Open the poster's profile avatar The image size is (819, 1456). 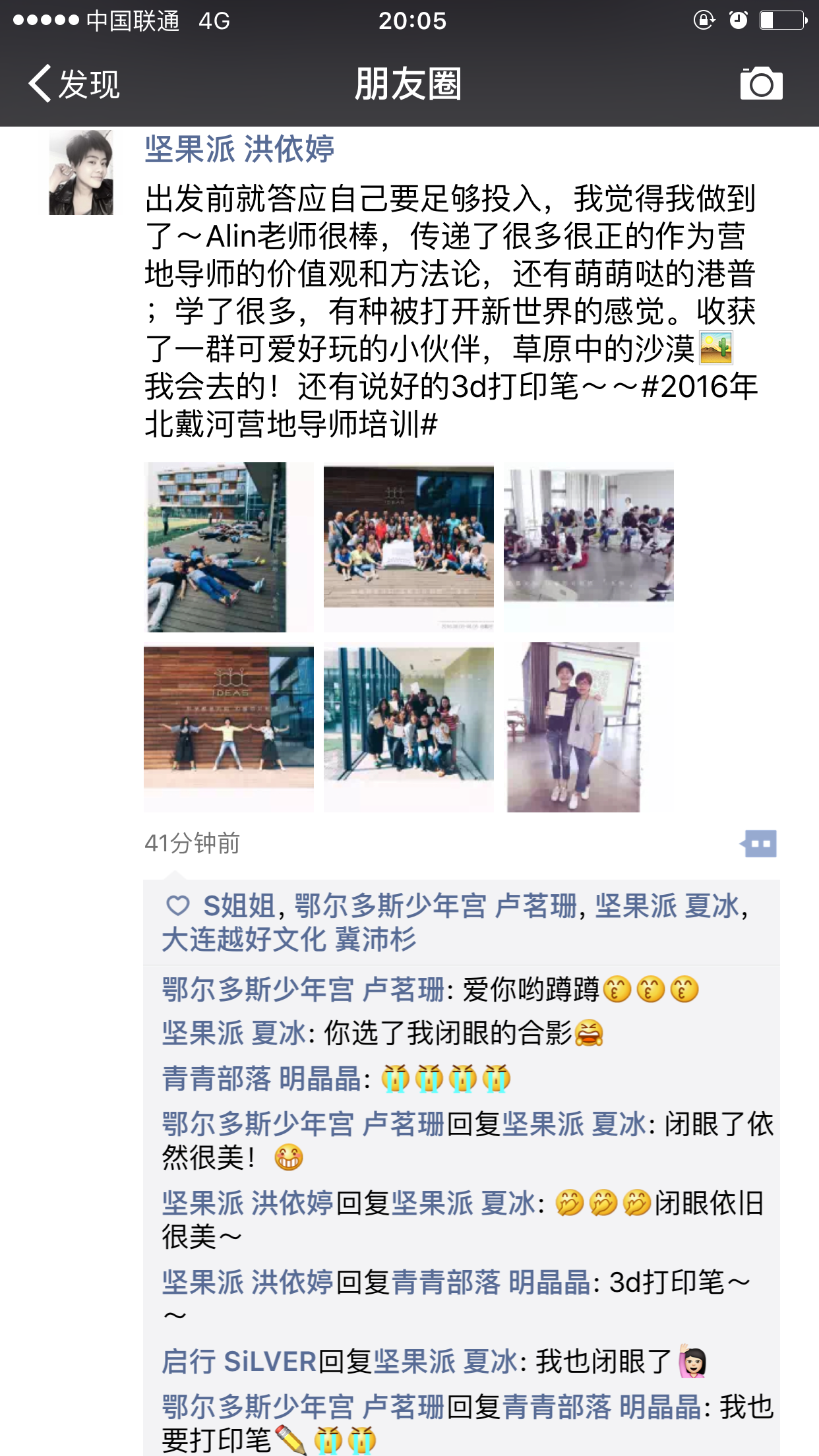coord(81,173)
